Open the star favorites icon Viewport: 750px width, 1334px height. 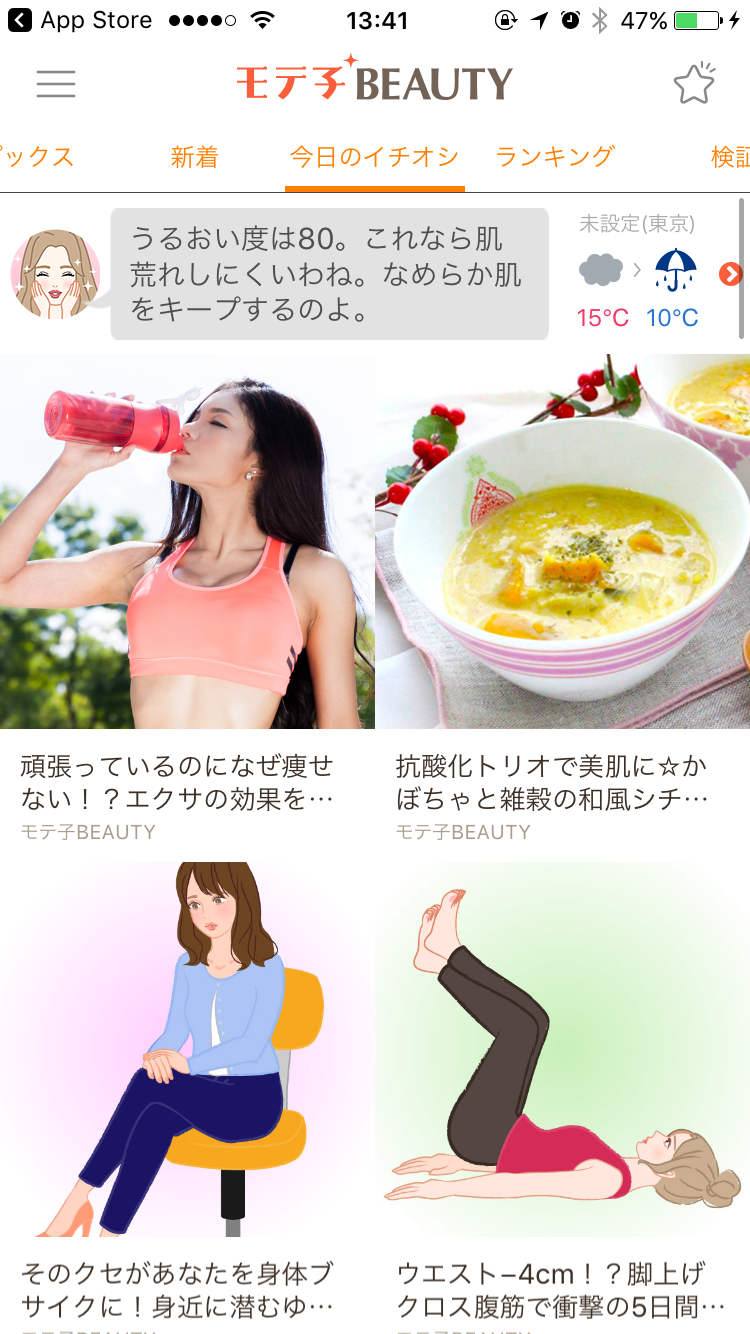[x=694, y=84]
